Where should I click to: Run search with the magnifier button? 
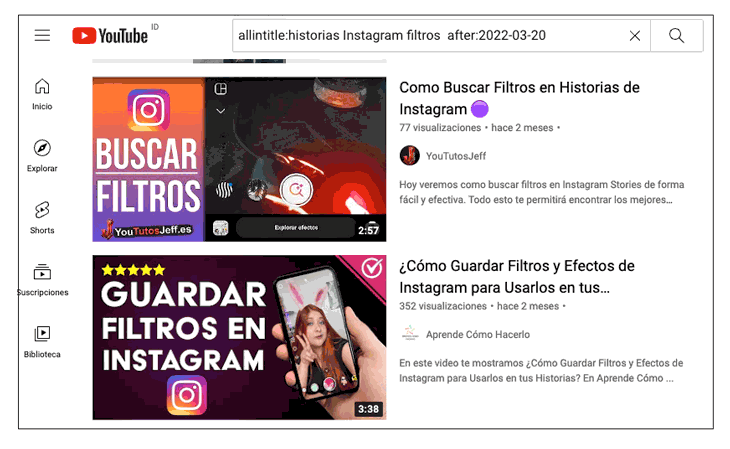click(677, 36)
